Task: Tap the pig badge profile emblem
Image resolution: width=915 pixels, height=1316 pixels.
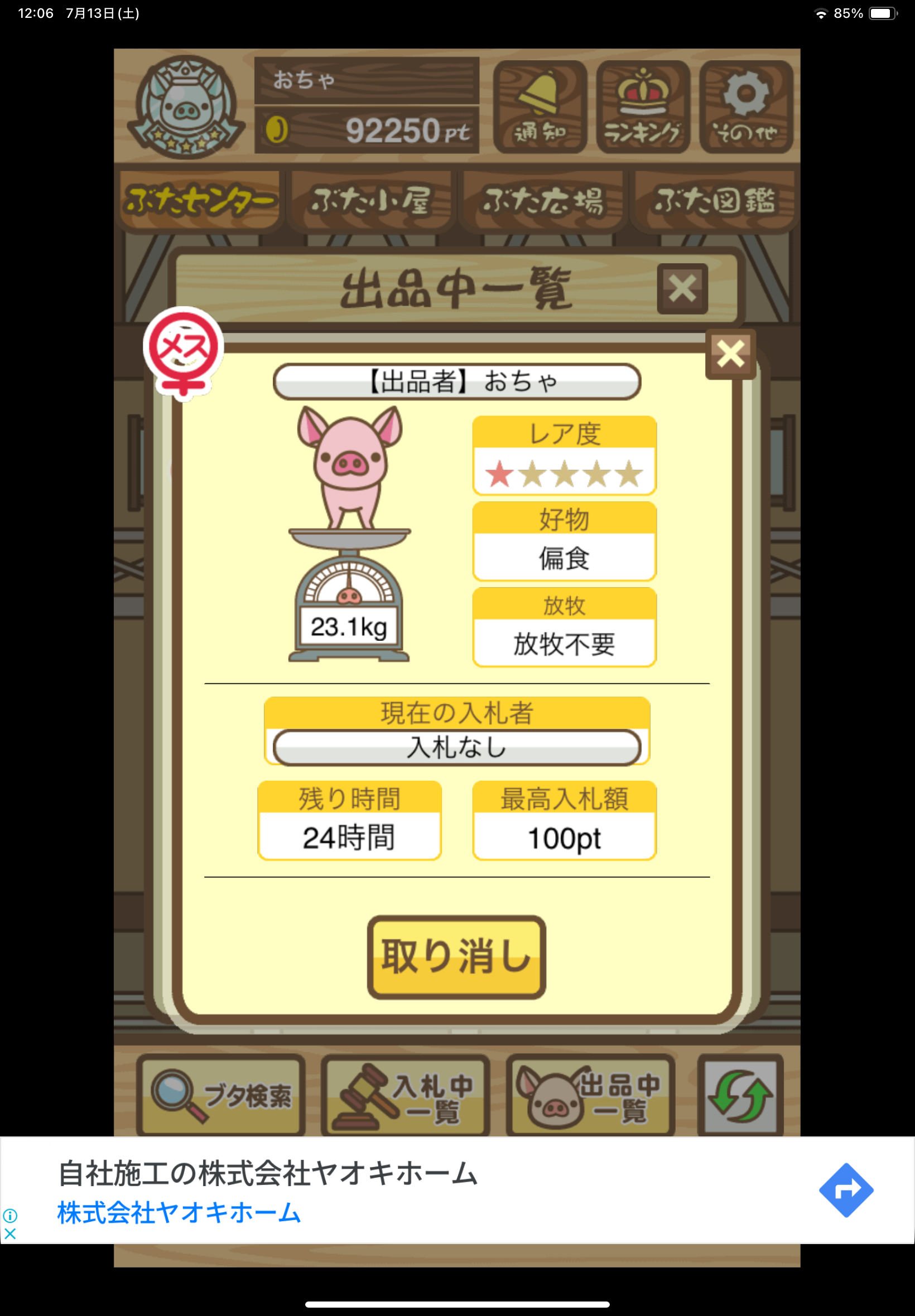Action: [x=185, y=107]
